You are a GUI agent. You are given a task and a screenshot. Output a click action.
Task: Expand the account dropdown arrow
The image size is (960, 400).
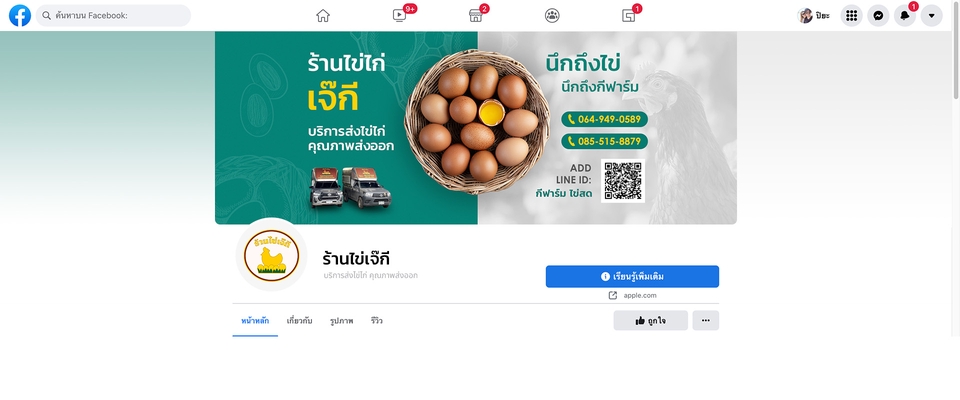[932, 16]
